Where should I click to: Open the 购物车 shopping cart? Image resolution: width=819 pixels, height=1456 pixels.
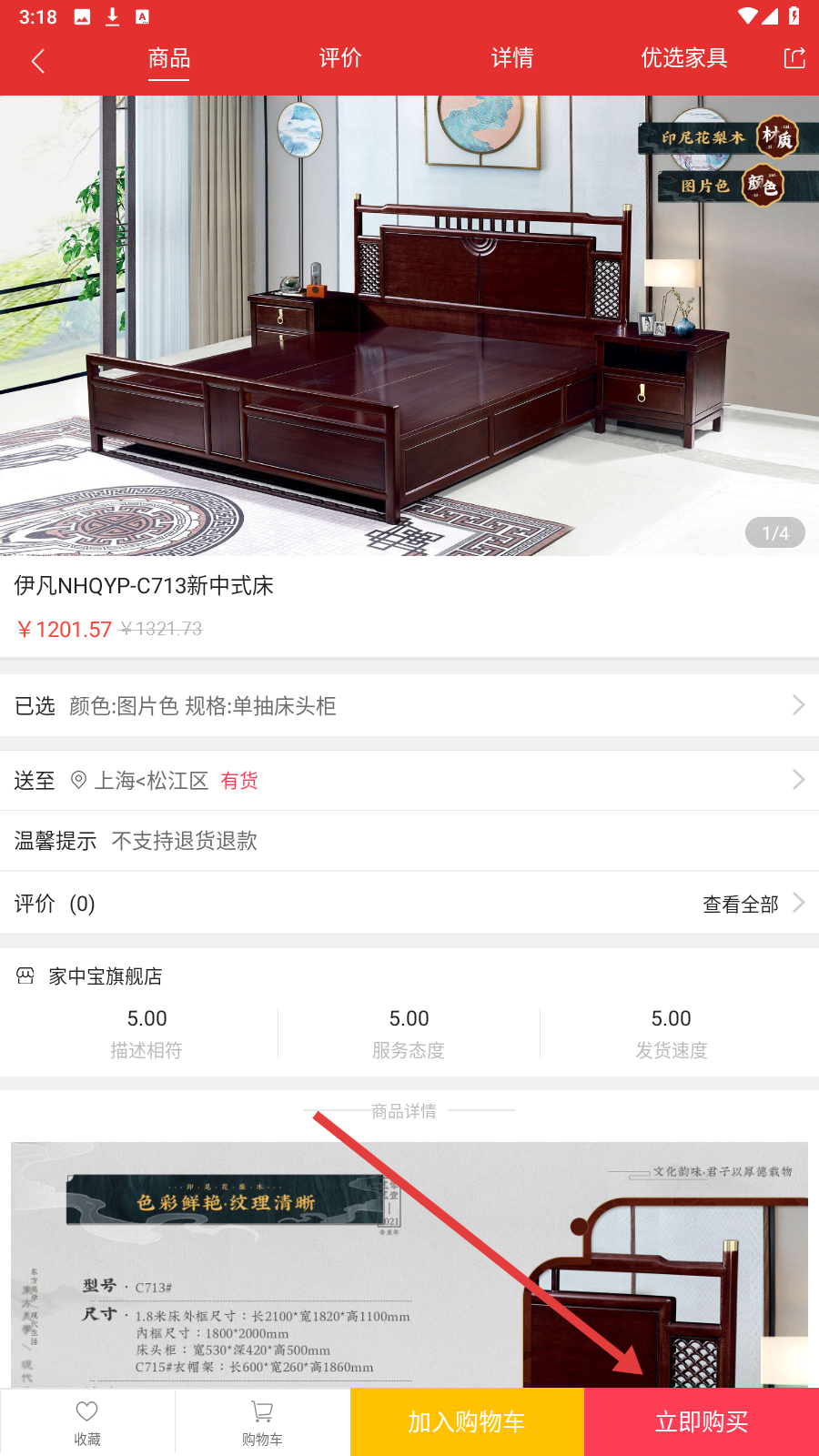[x=262, y=1421]
